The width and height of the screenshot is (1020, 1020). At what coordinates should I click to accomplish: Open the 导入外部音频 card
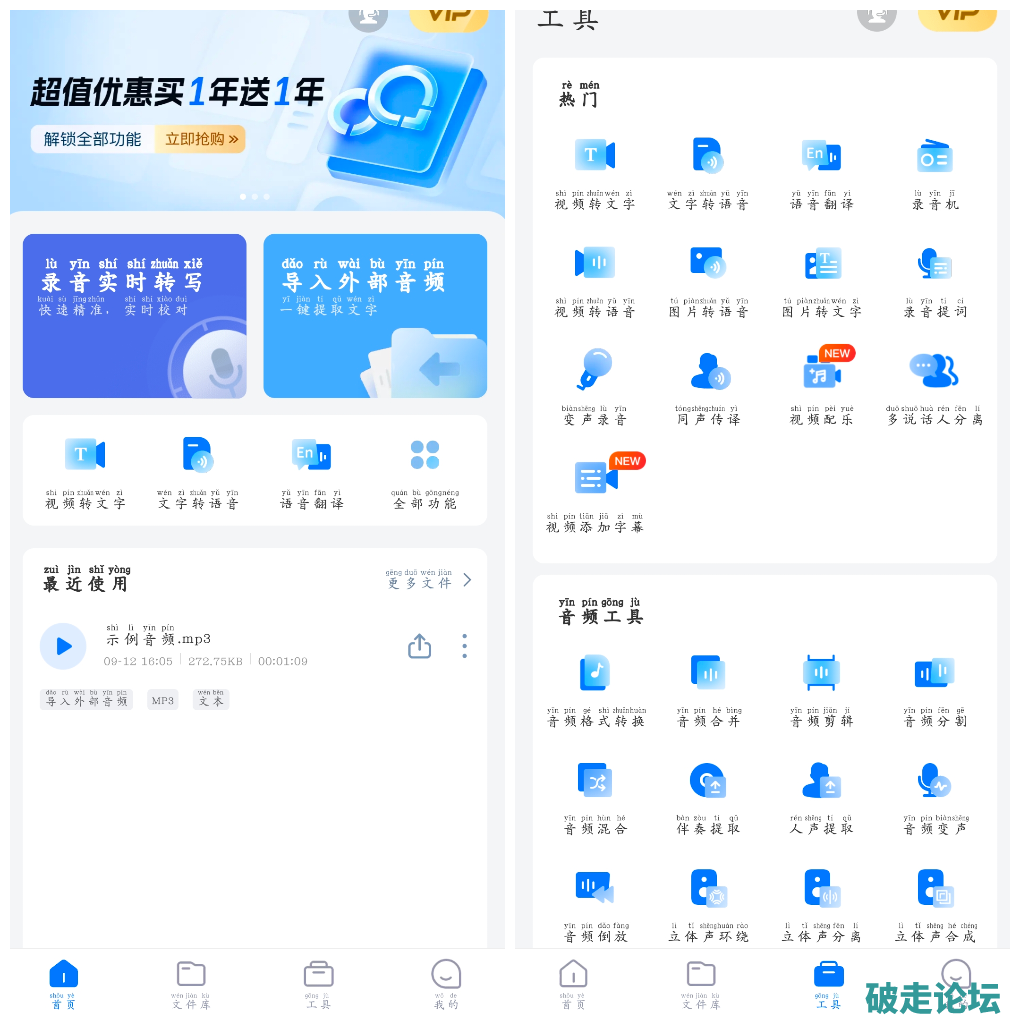pos(375,316)
